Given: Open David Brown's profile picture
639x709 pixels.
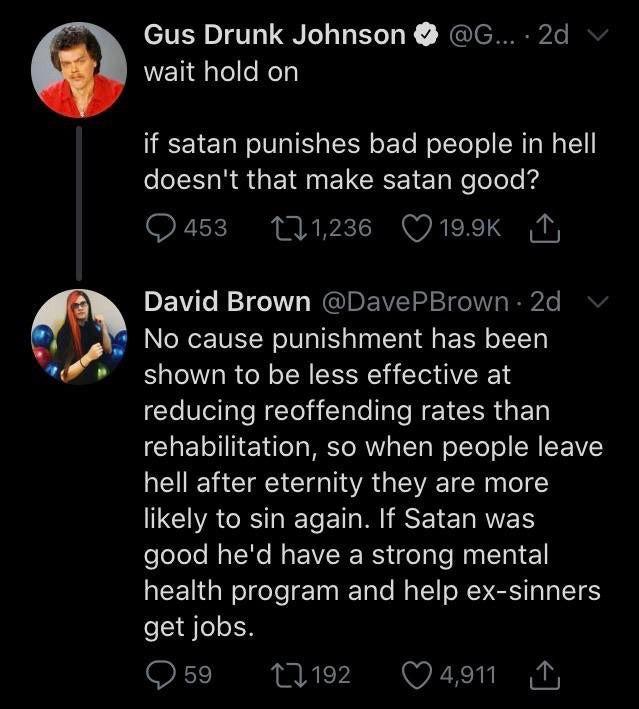Looking at the screenshot, I should point(77,336).
